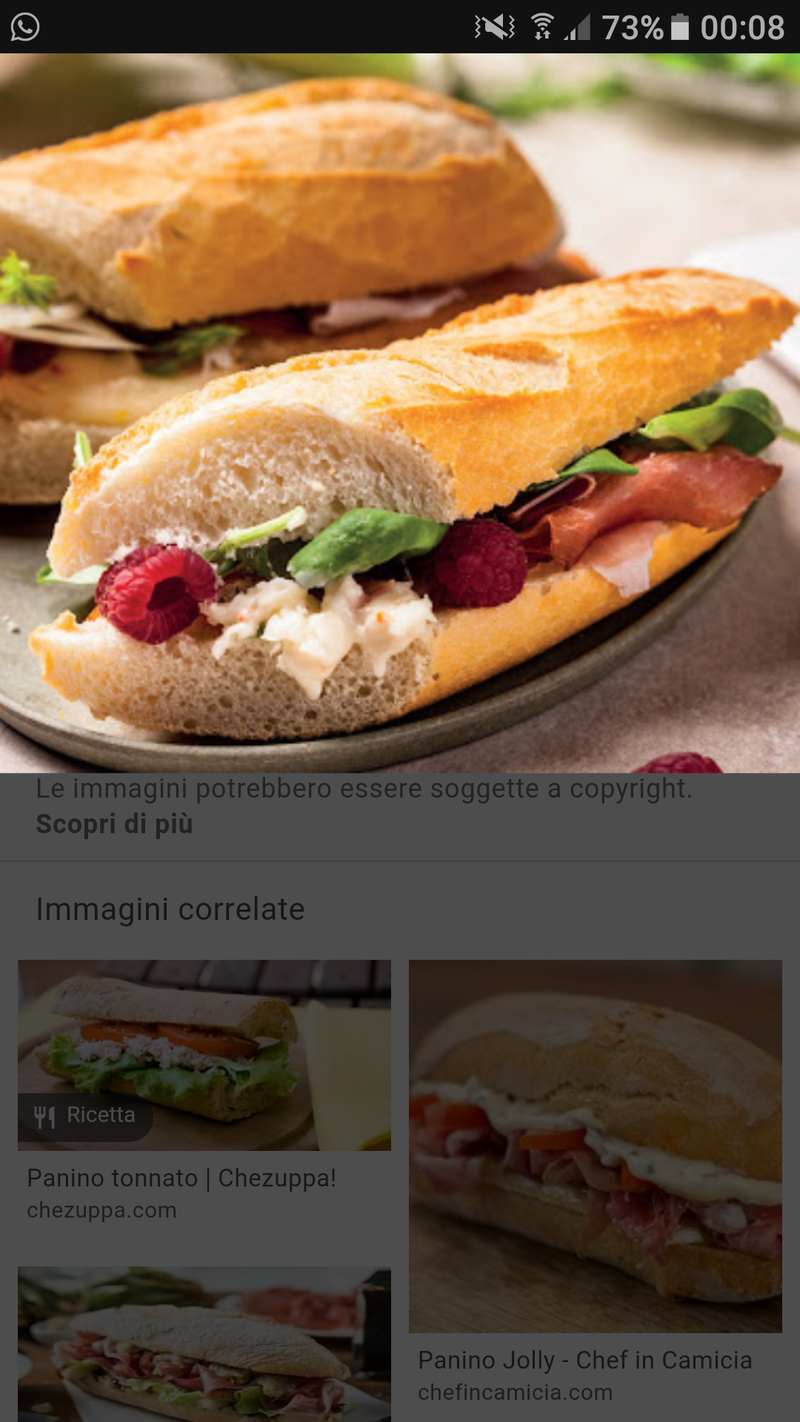Open the Panino tonnato thumbnail

(205, 1055)
